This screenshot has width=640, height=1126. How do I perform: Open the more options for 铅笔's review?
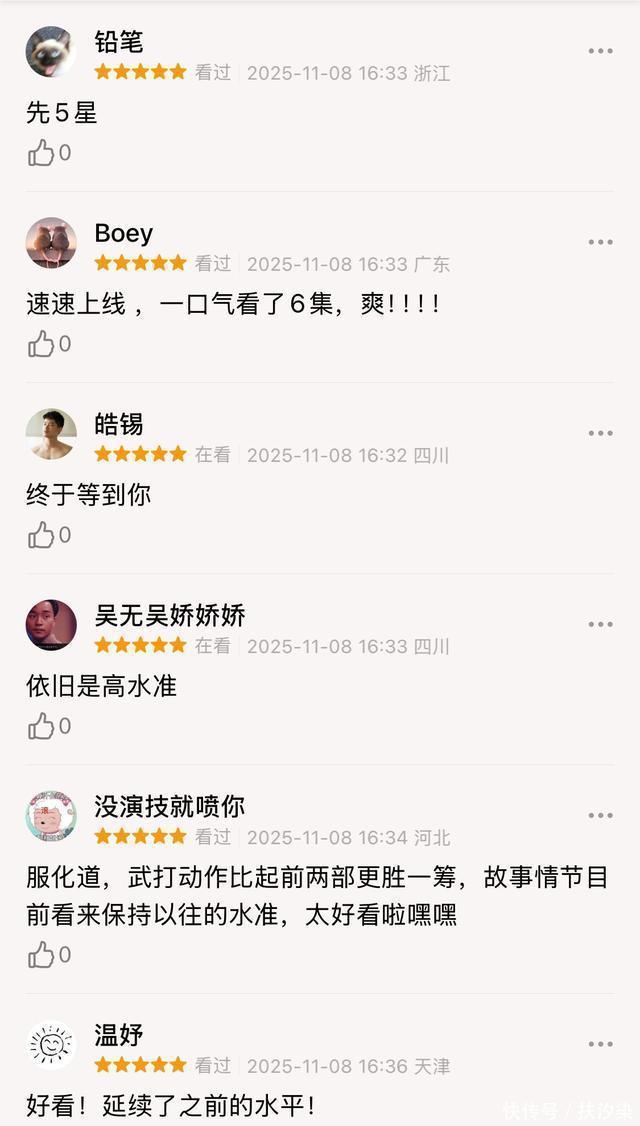point(600,51)
